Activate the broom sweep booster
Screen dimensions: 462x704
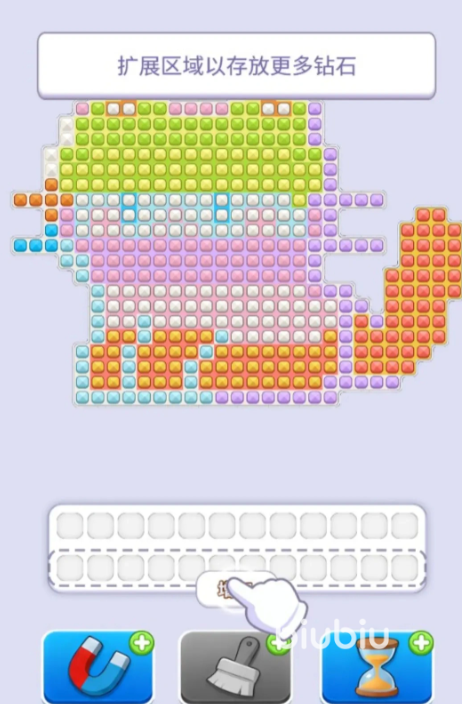click(x=235, y=667)
